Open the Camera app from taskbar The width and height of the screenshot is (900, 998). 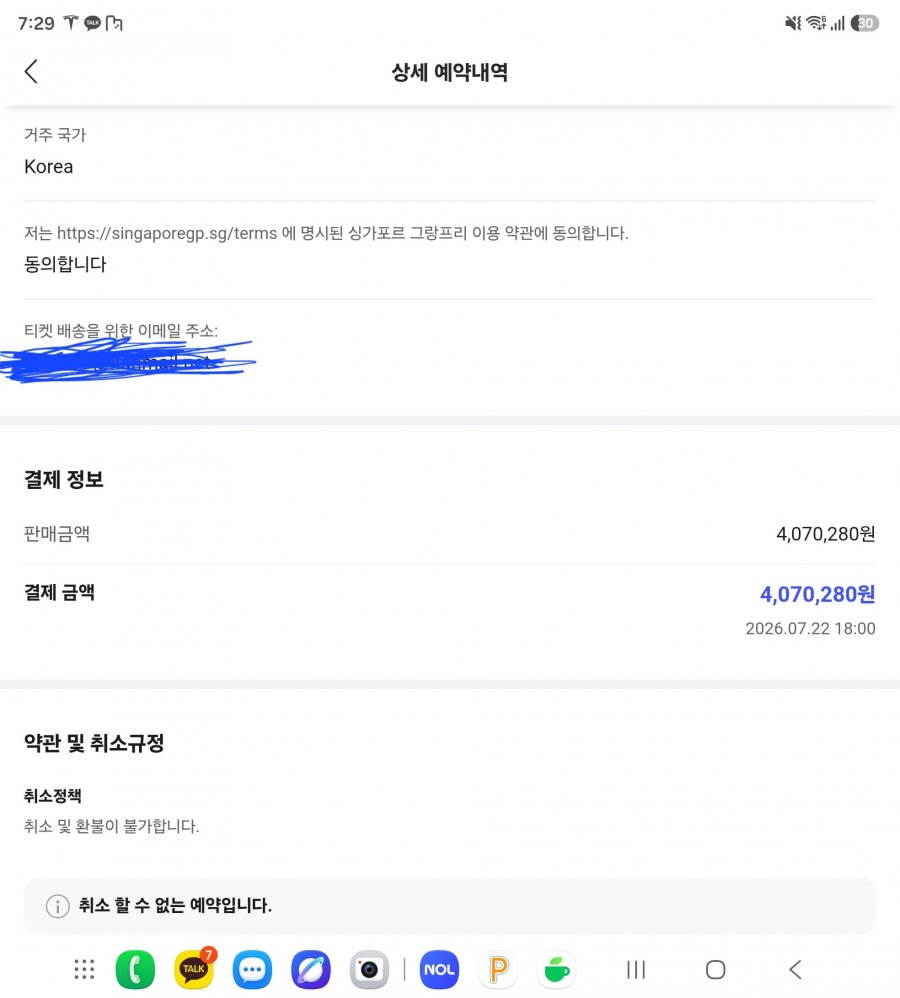click(x=369, y=969)
